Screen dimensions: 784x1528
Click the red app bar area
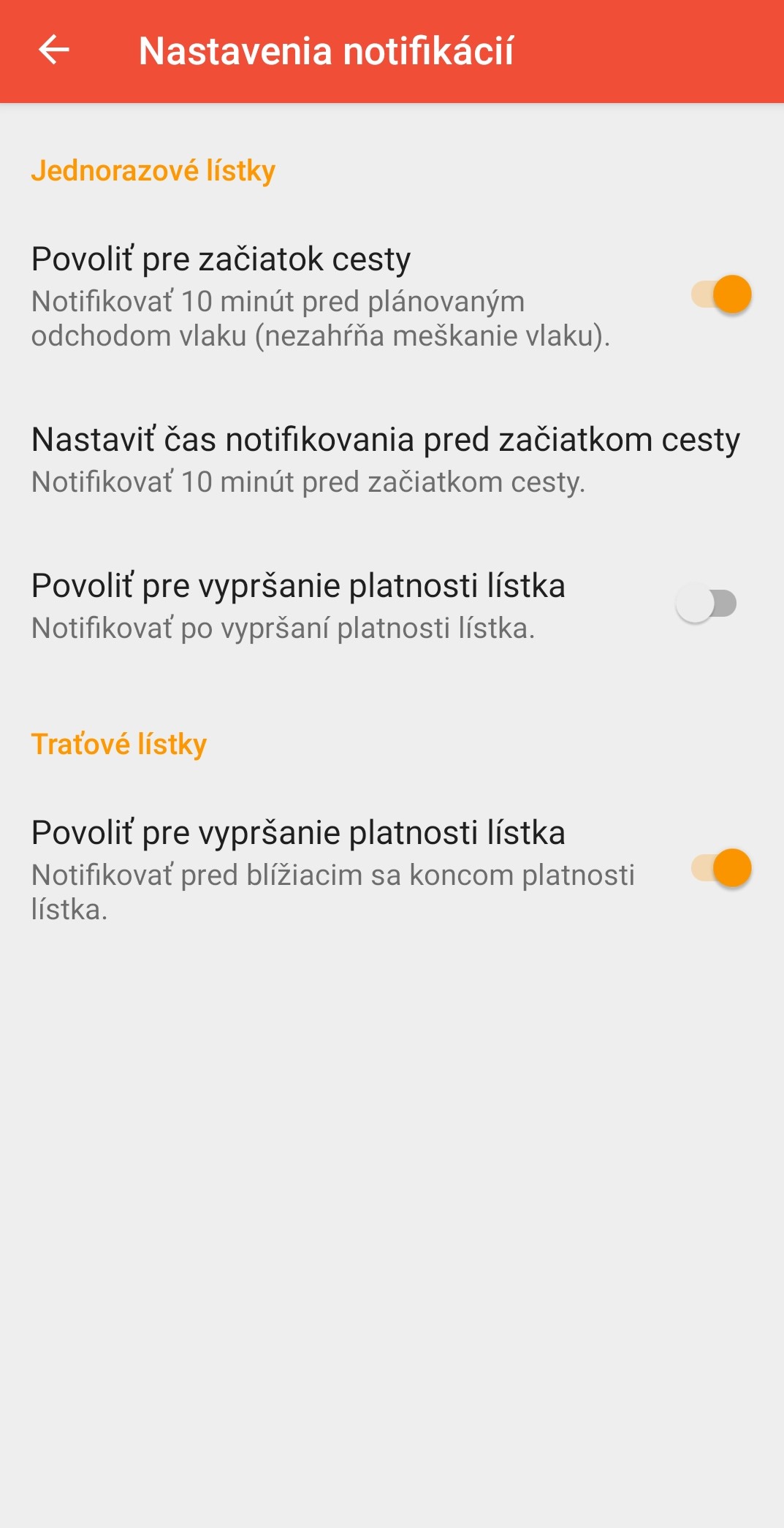[x=392, y=51]
